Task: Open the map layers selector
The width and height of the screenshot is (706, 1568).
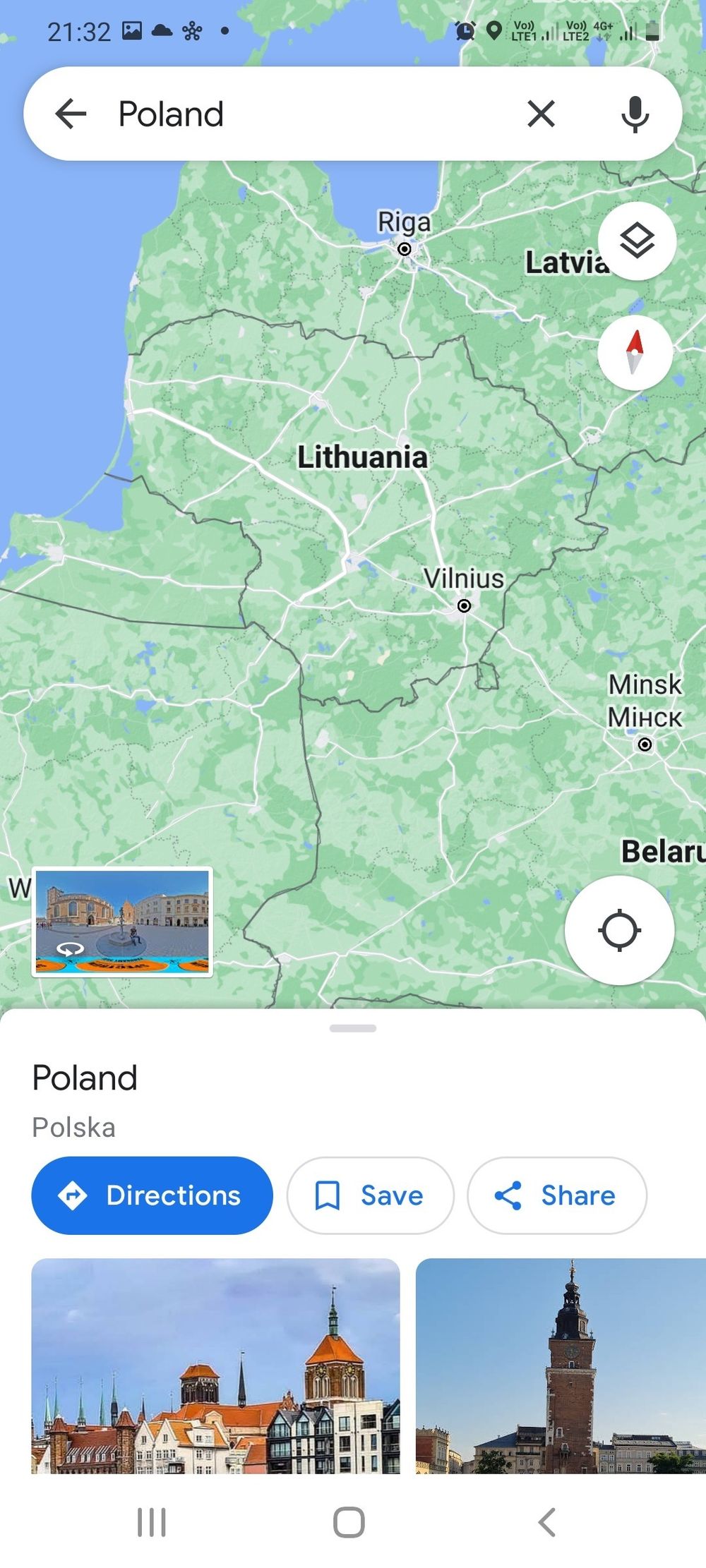Action: [637, 241]
